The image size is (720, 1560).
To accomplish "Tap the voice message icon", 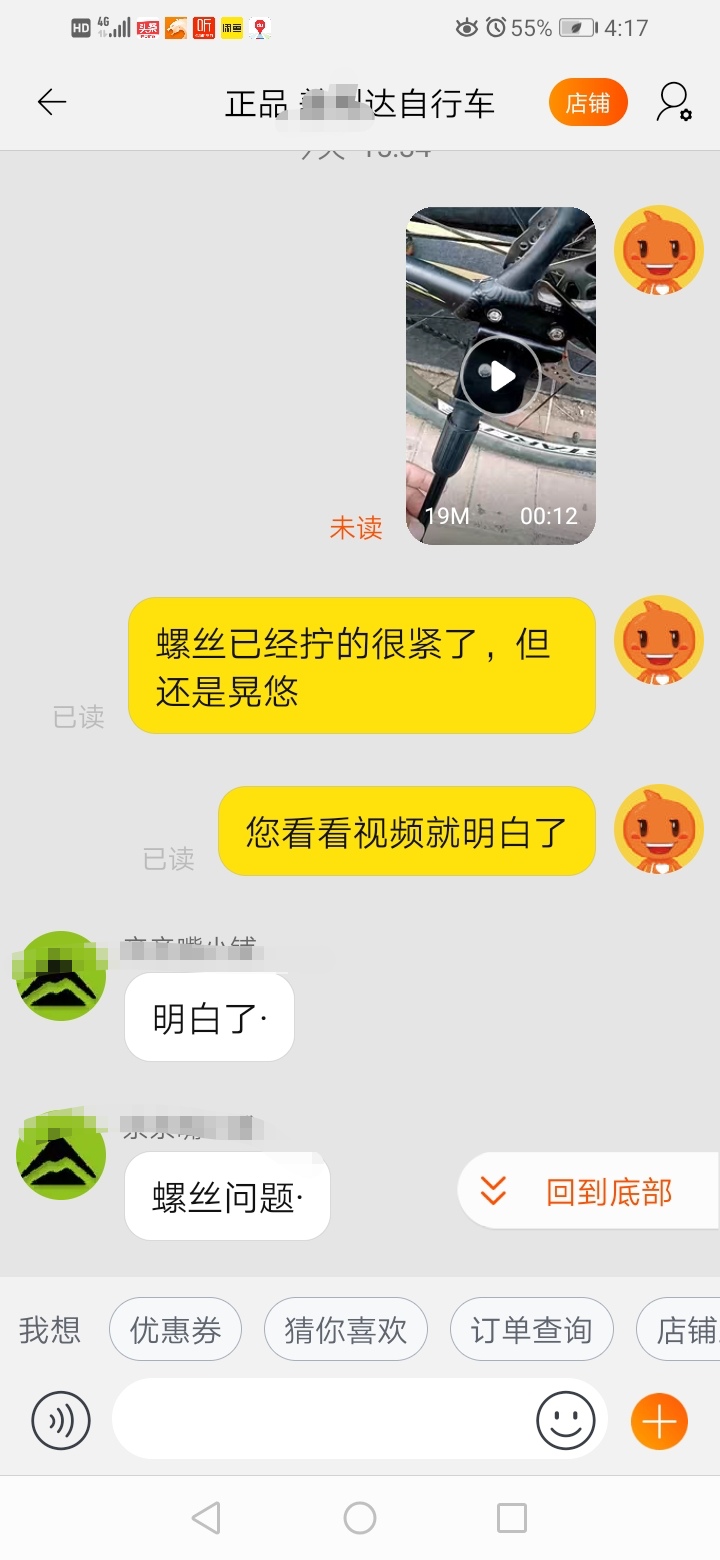I will click(60, 1420).
